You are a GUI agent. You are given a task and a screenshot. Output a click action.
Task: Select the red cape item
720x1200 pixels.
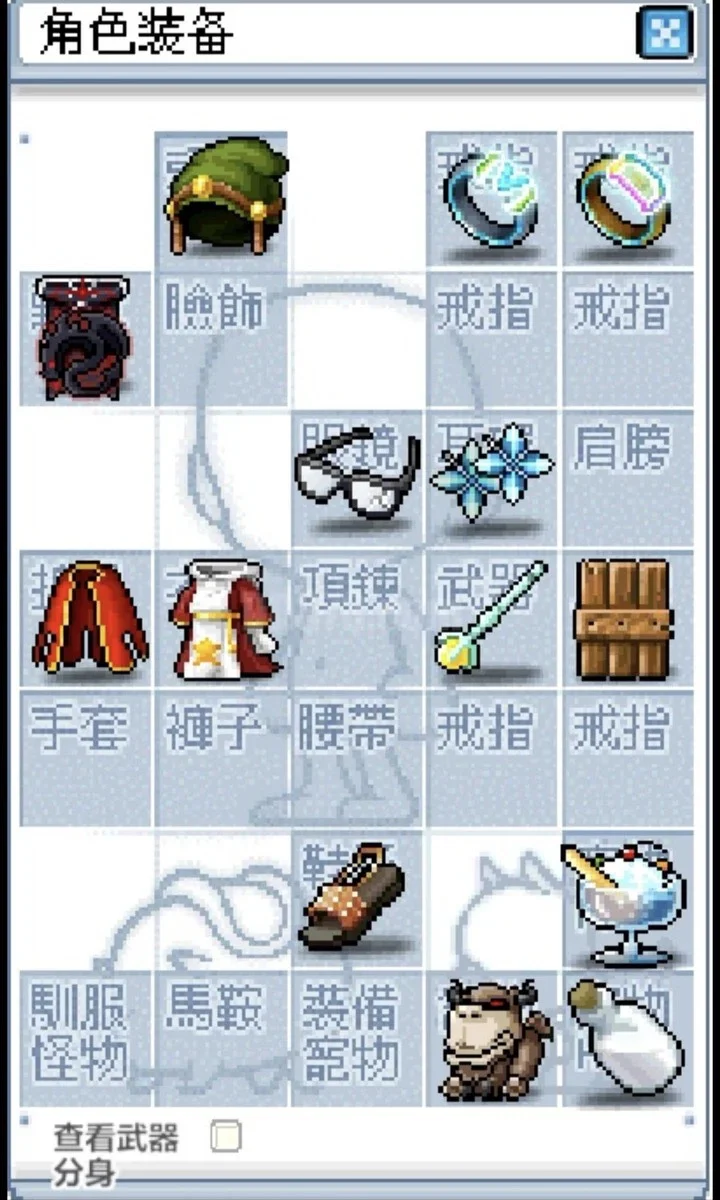coord(88,617)
